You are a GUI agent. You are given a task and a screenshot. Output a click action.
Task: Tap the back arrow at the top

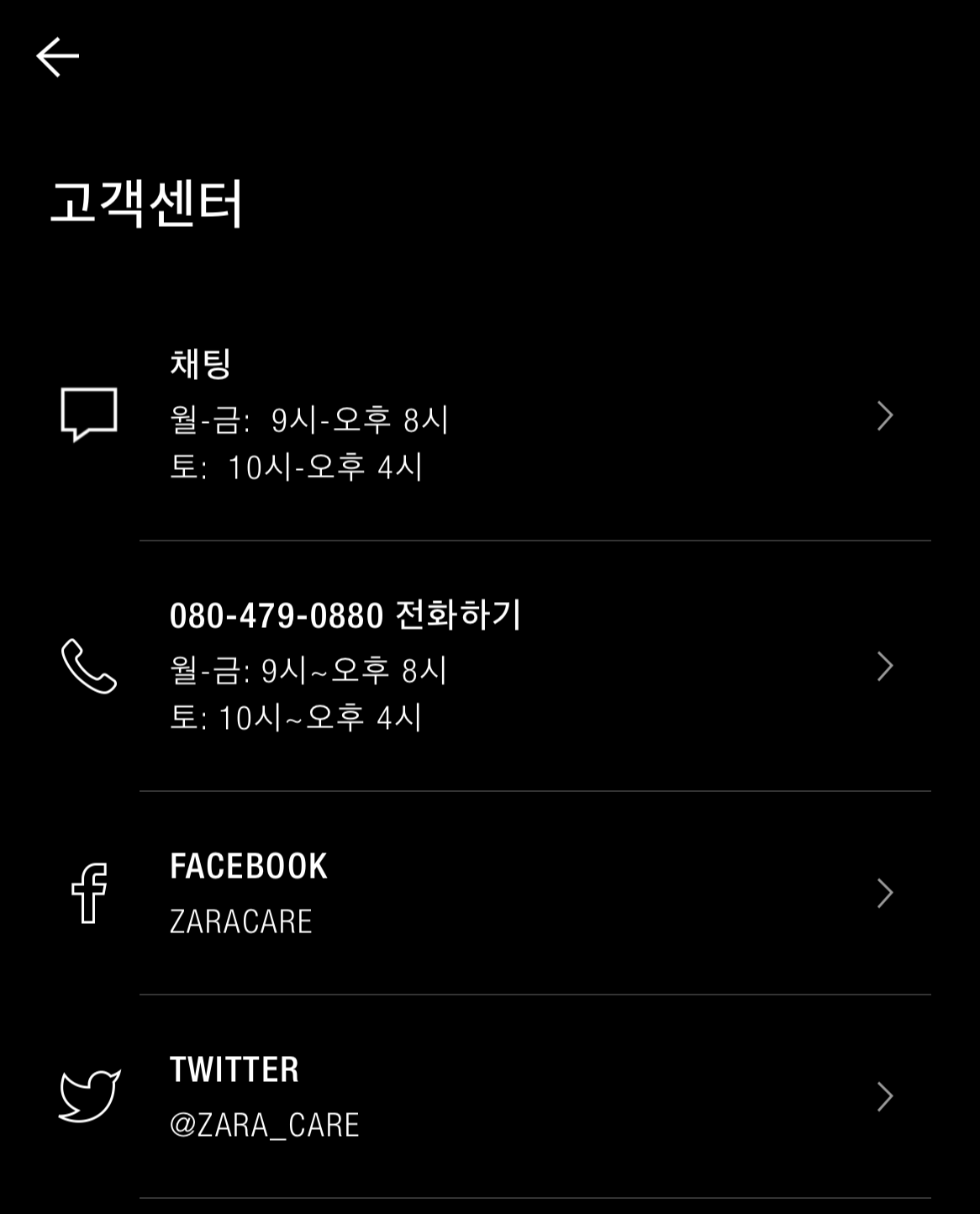[56, 55]
